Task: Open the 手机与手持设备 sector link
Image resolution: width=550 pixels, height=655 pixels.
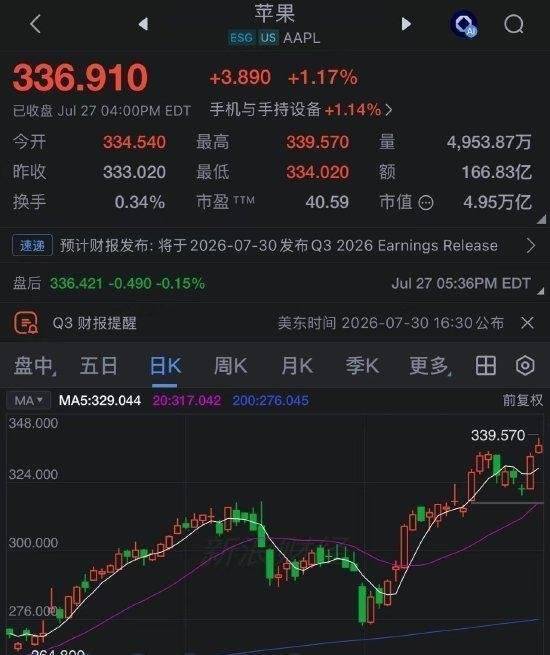Action: 301,110
